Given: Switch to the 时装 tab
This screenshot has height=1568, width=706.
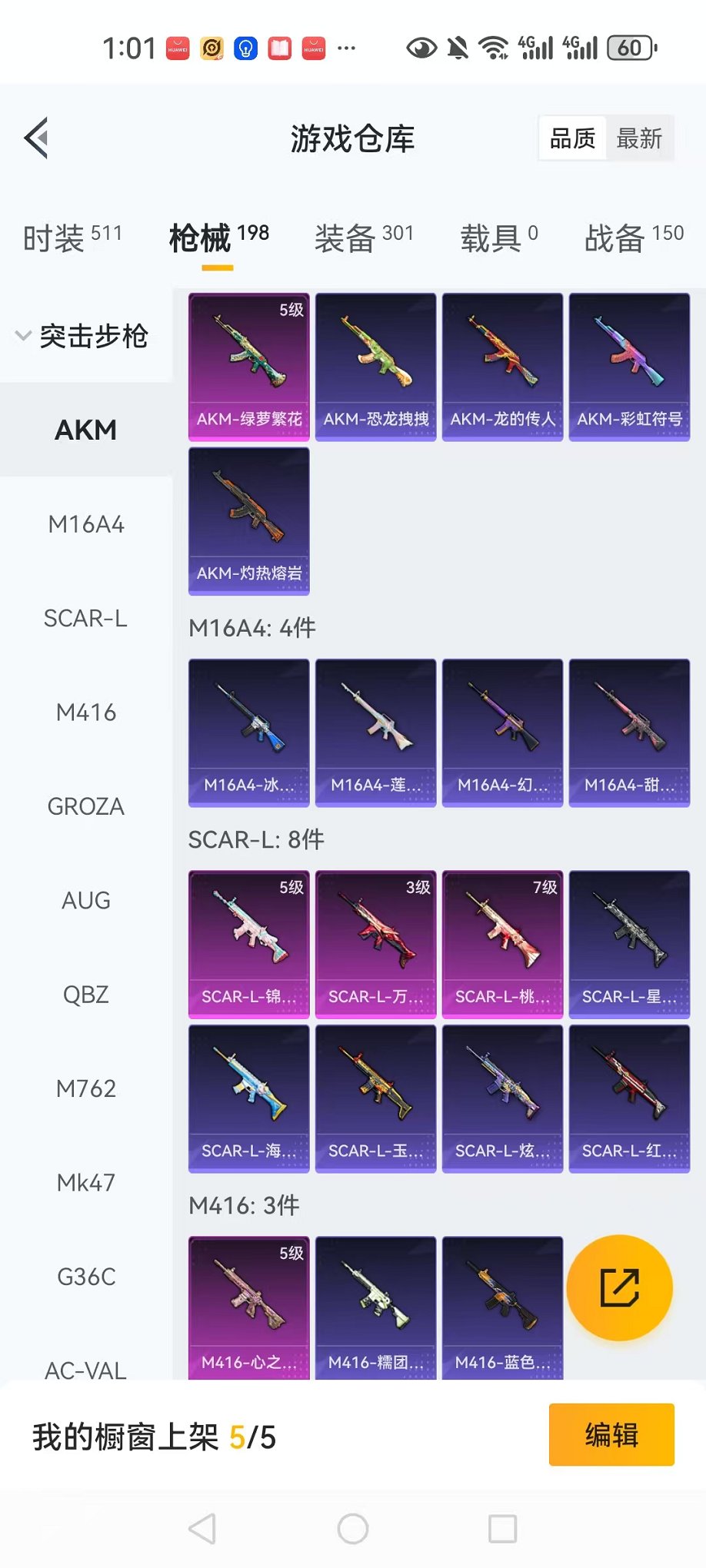Looking at the screenshot, I should (x=72, y=238).
